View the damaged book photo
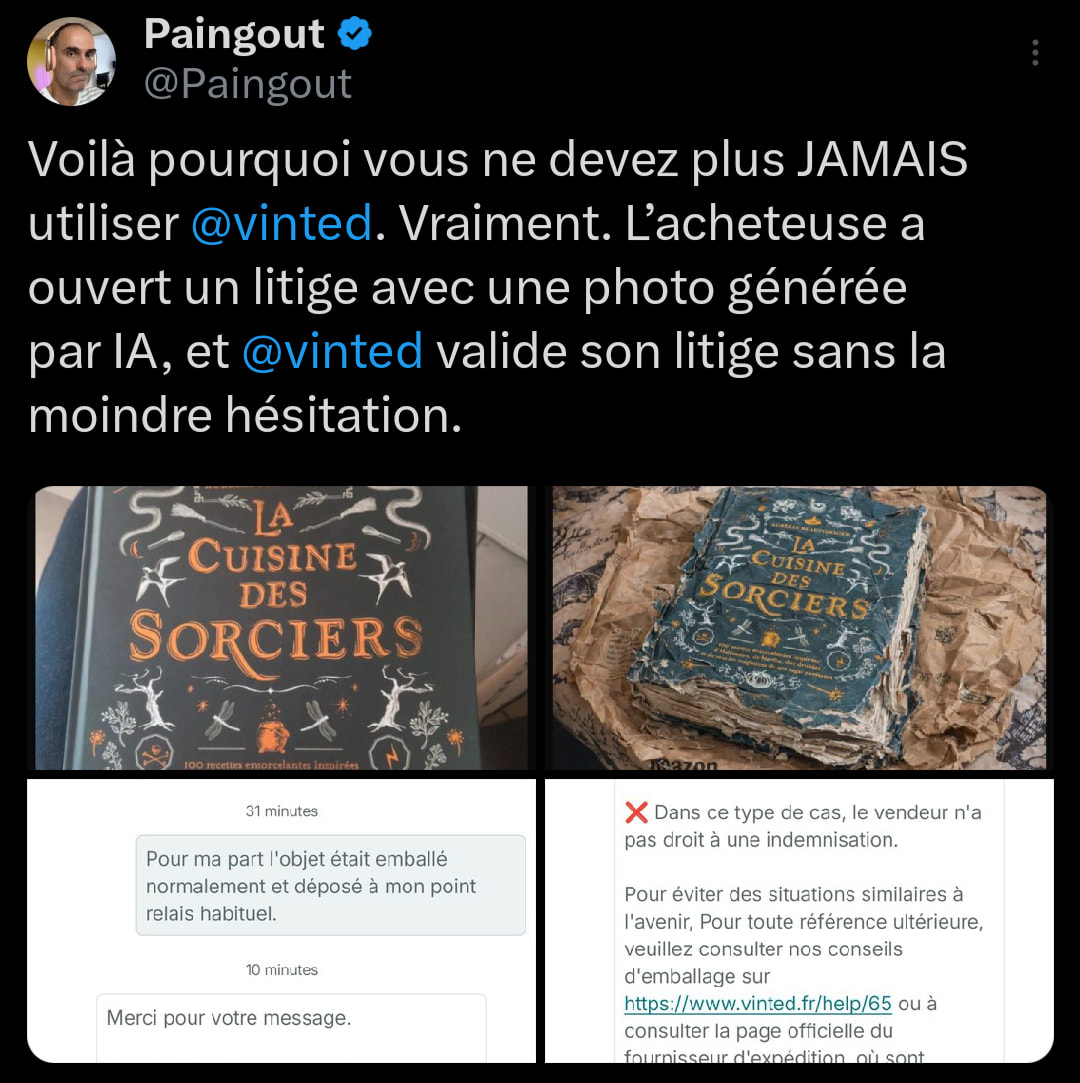Viewport: 1080px width, 1083px height. pos(798,627)
